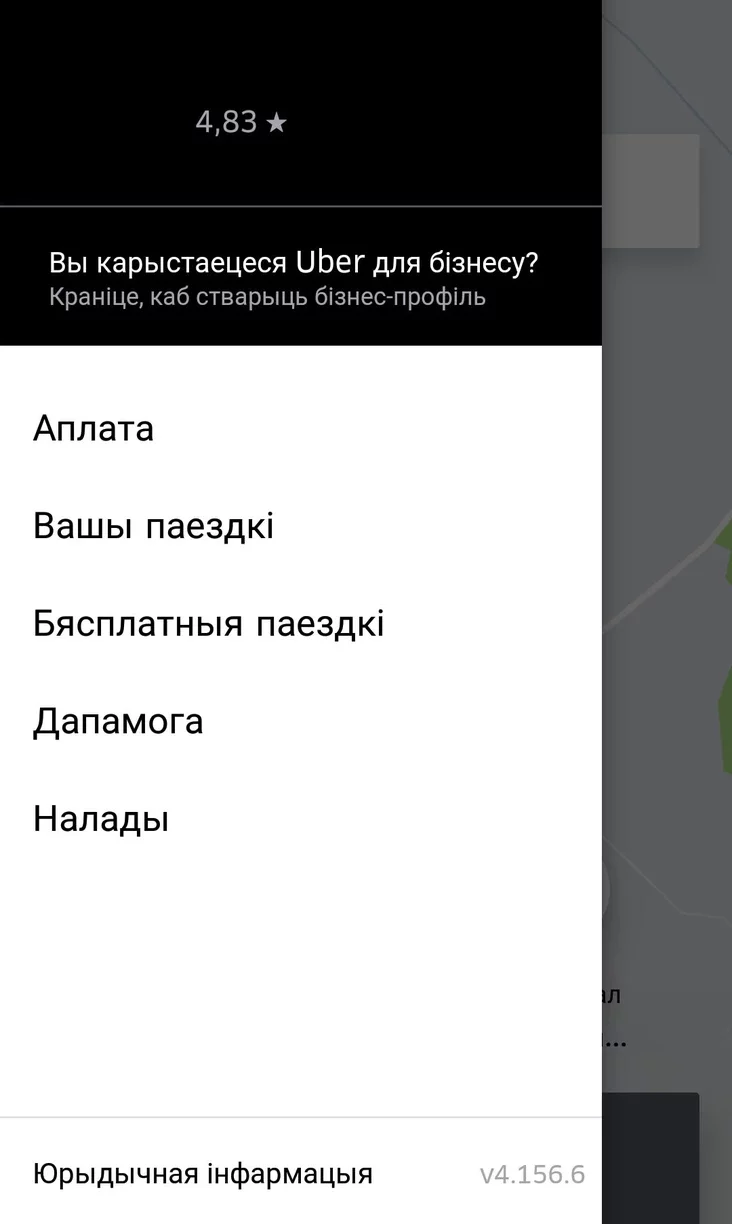
Task: Open the Аплата payment menu item
Action: pyautogui.click(x=301, y=429)
